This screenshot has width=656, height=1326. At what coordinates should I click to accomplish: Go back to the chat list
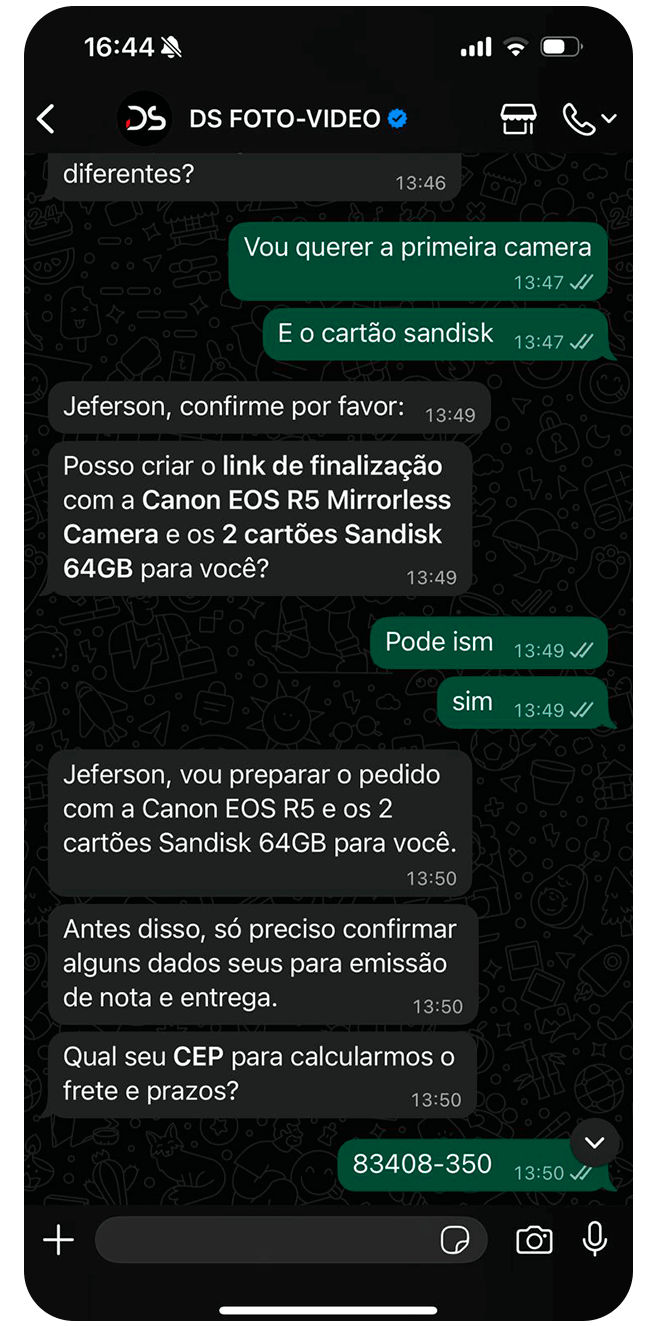tap(46, 120)
